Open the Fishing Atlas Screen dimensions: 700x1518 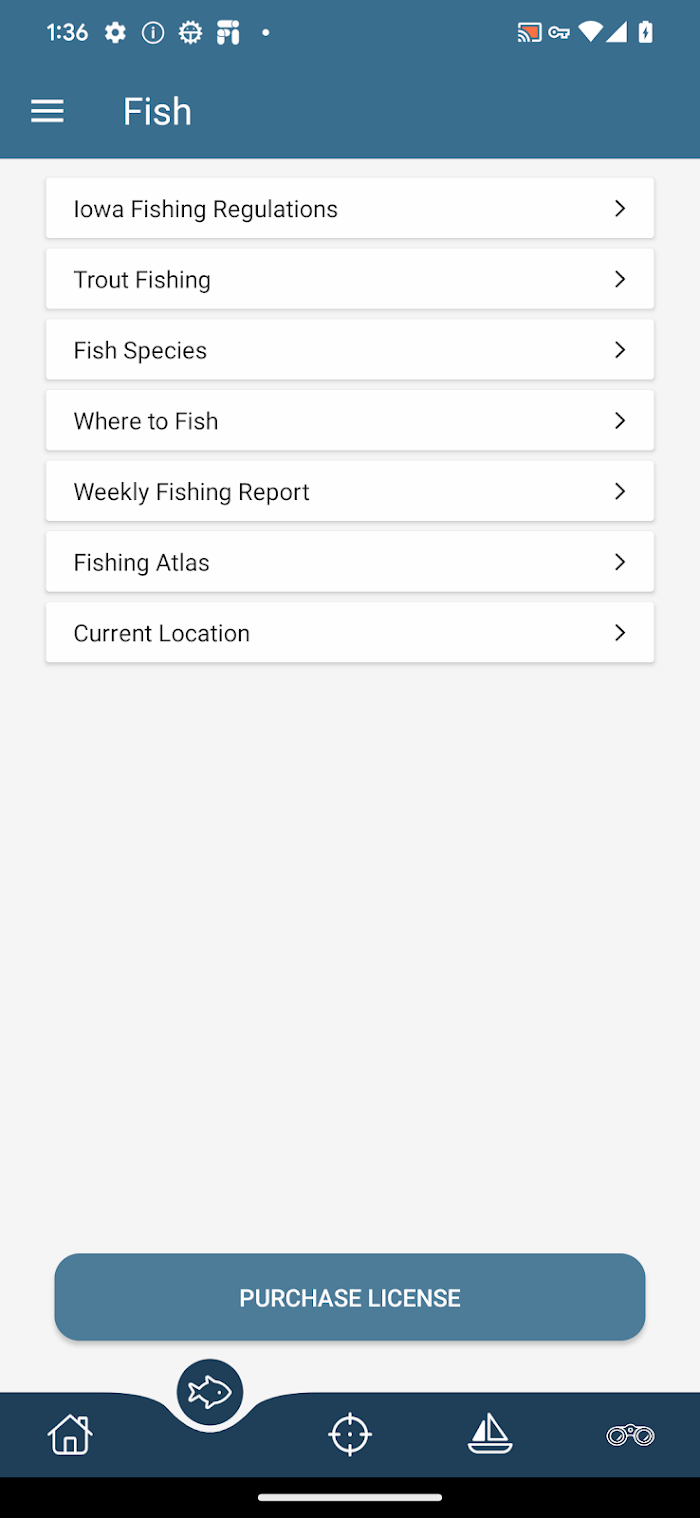pos(350,562)
